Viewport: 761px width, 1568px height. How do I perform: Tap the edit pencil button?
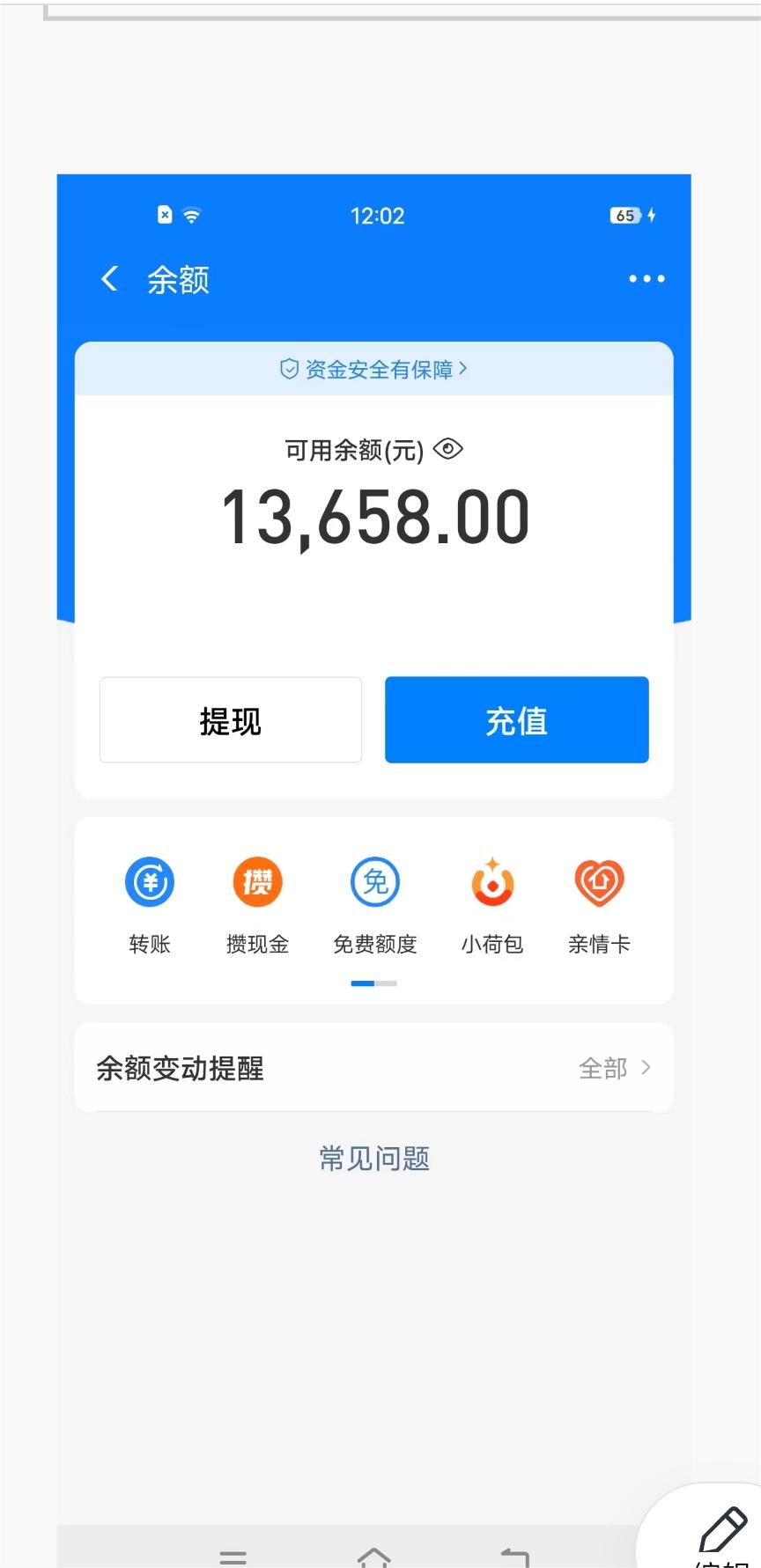point(722,1530)
